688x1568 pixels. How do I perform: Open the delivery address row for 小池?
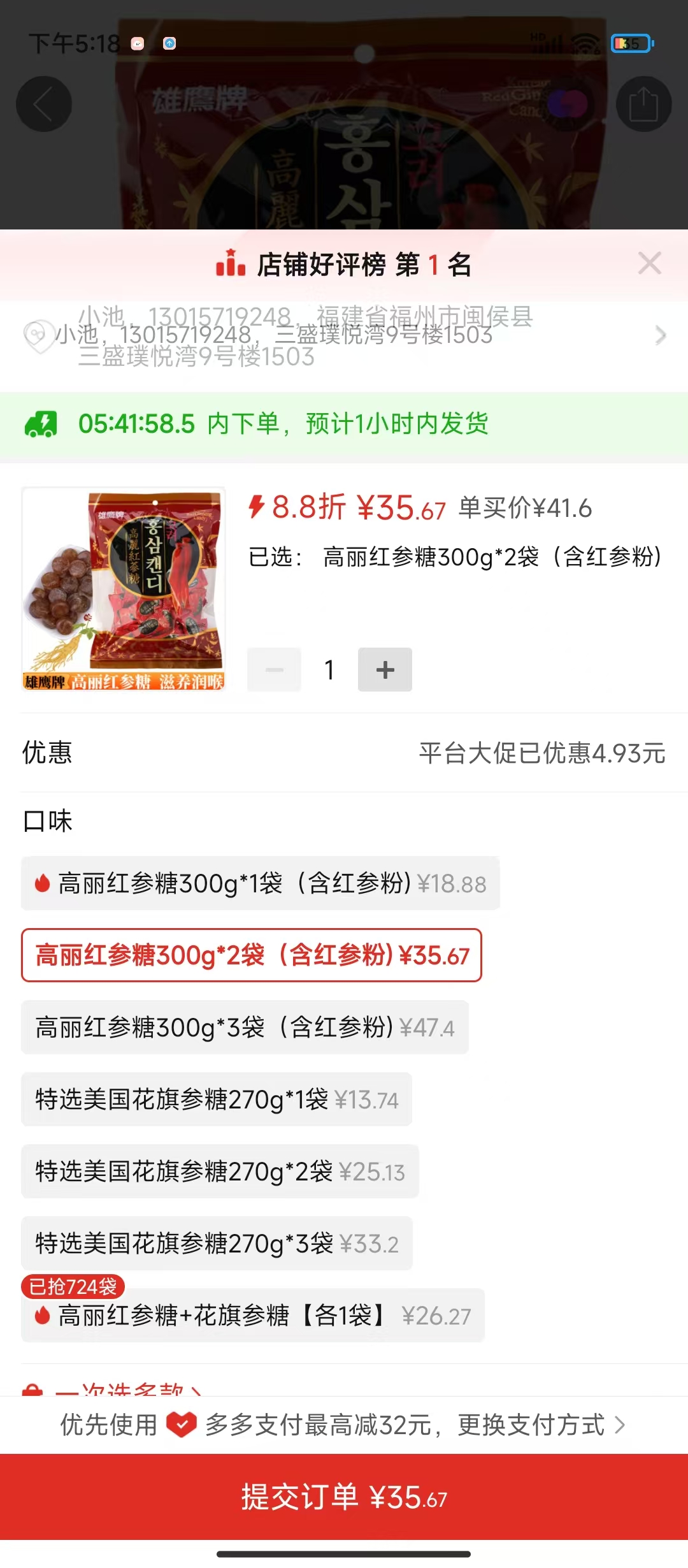[344, 335]
